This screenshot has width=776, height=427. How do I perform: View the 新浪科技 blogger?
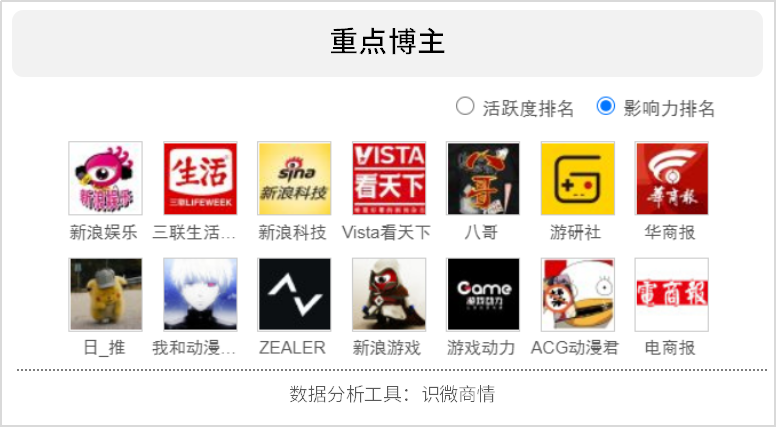click(x=294, y=178)
